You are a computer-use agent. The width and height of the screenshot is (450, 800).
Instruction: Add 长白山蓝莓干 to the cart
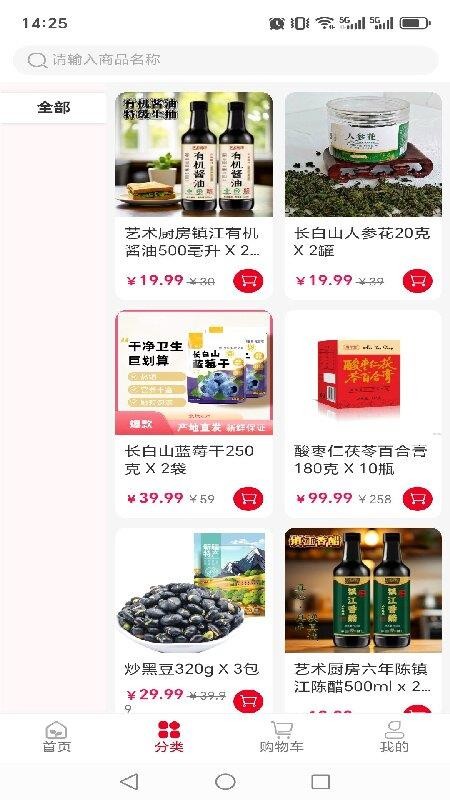248,498
